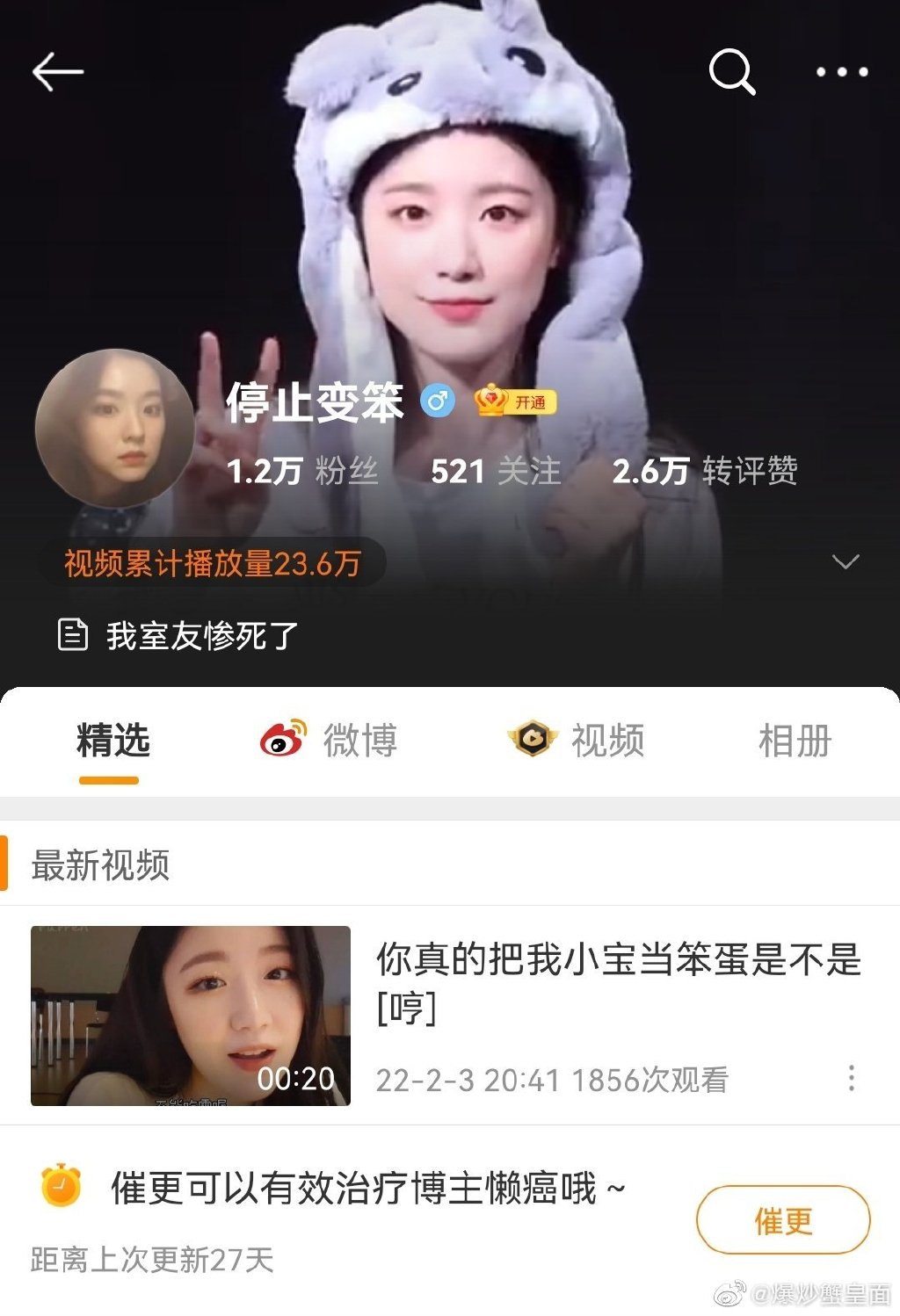Image resolution: width=900 pixels, height=1316 pixels.
Task: View the profile avatar picture
Action: click(x=114, y=428)
